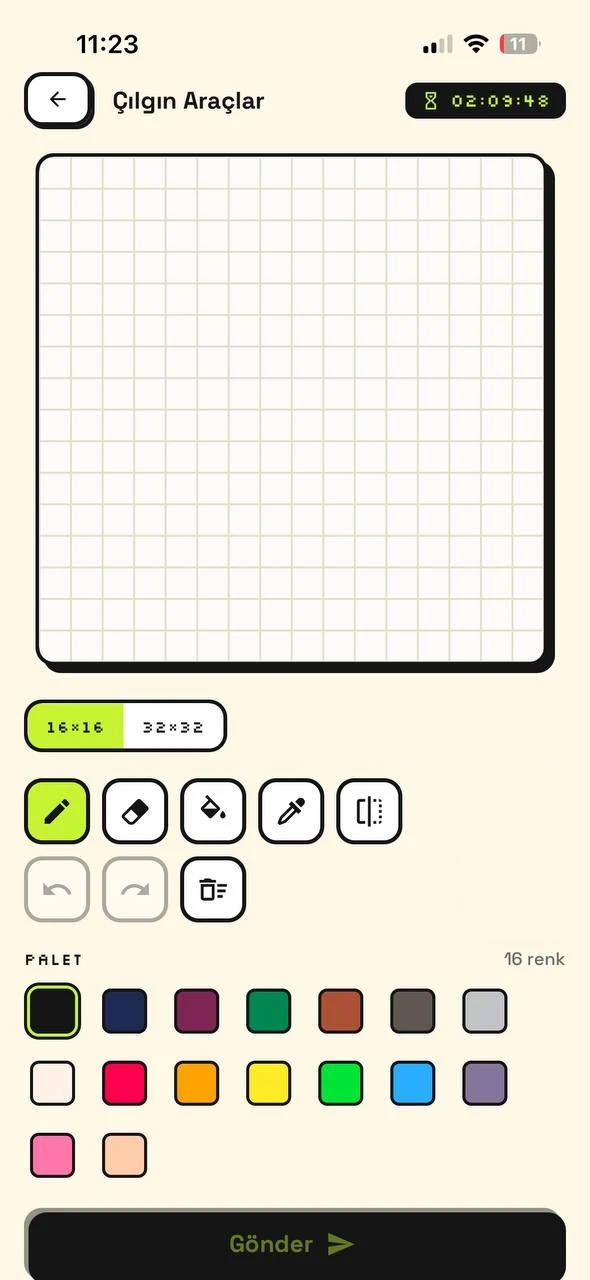Clear the canvas with trash button
590x1280 pixels.
[x=213, y=889]
